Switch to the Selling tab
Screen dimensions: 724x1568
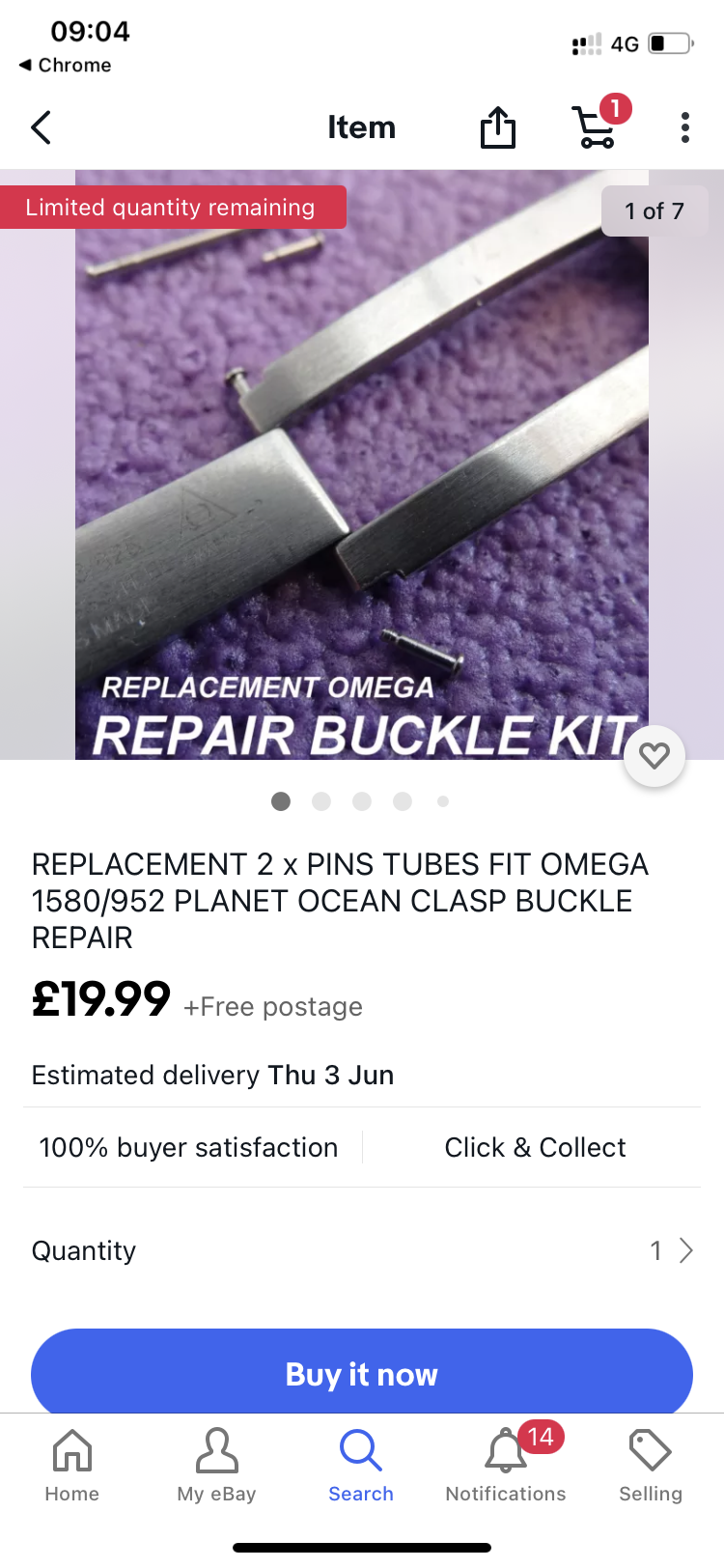coord(651,1466)
